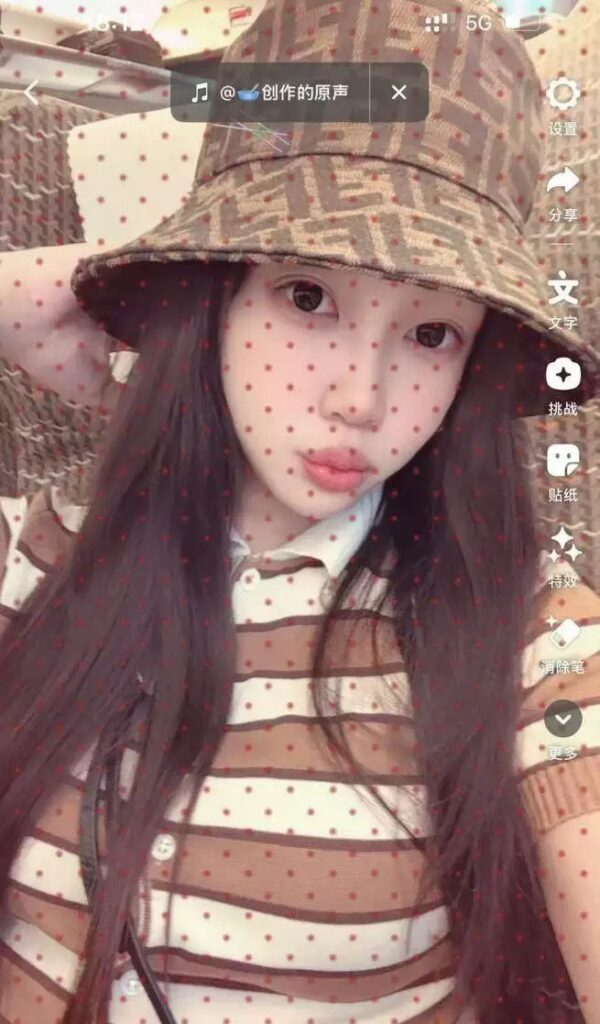This screenshot has width=600, height=1024.
Task: Expand 更多 for more tools
Action: tap(563, 719)
